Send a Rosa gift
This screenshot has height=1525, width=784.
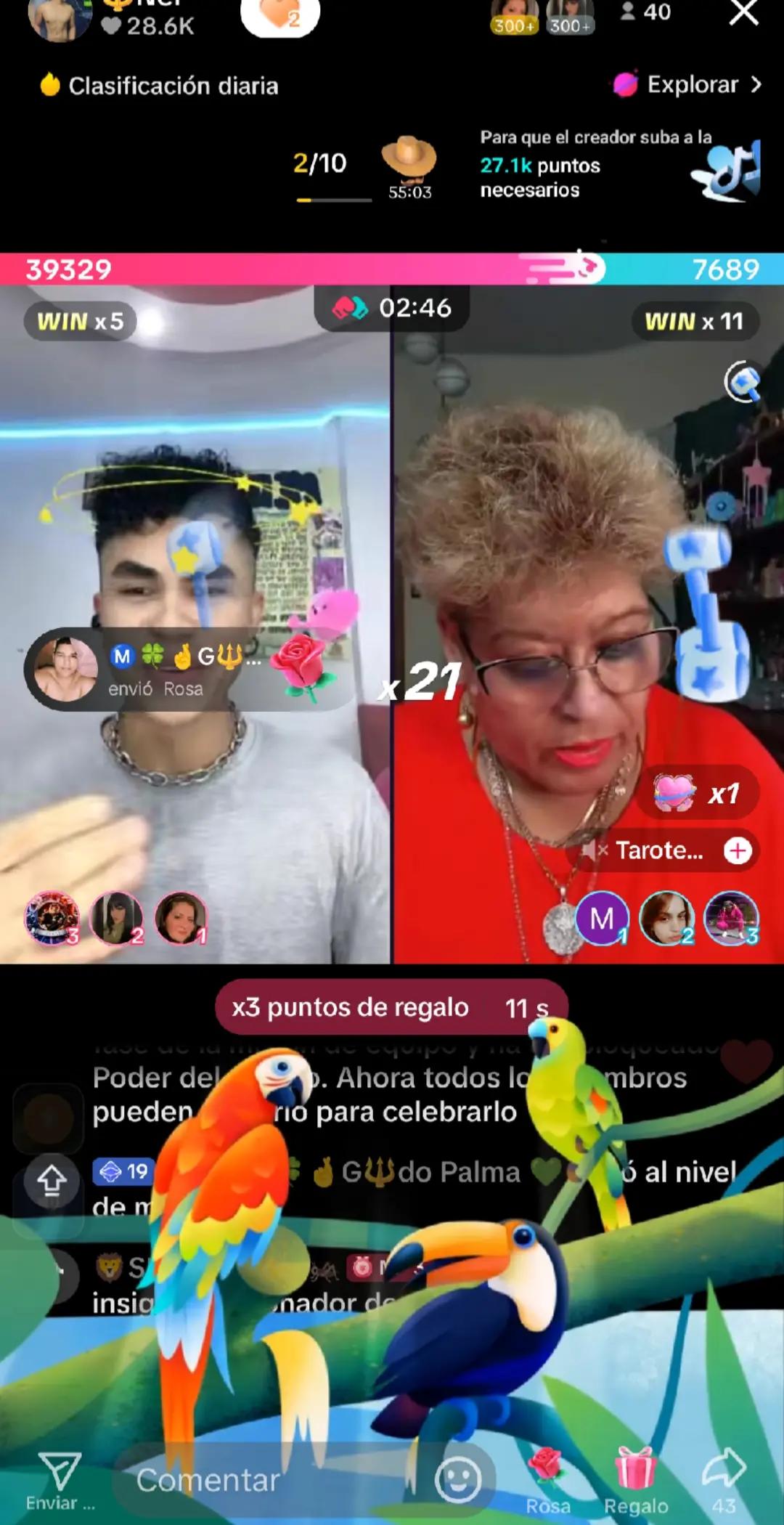tap(547, 1477)
